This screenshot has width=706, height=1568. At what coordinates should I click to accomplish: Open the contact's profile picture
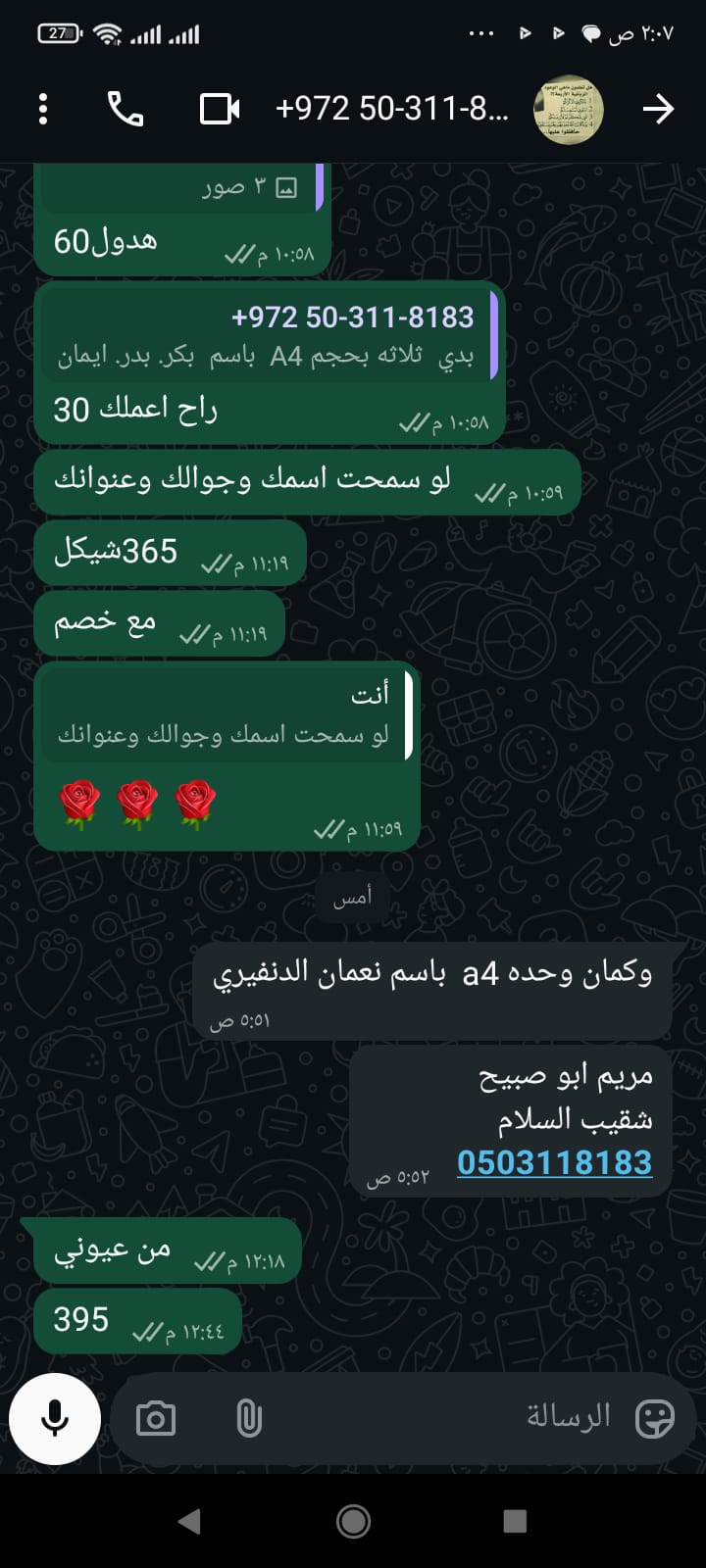click(x=568, y=109)
